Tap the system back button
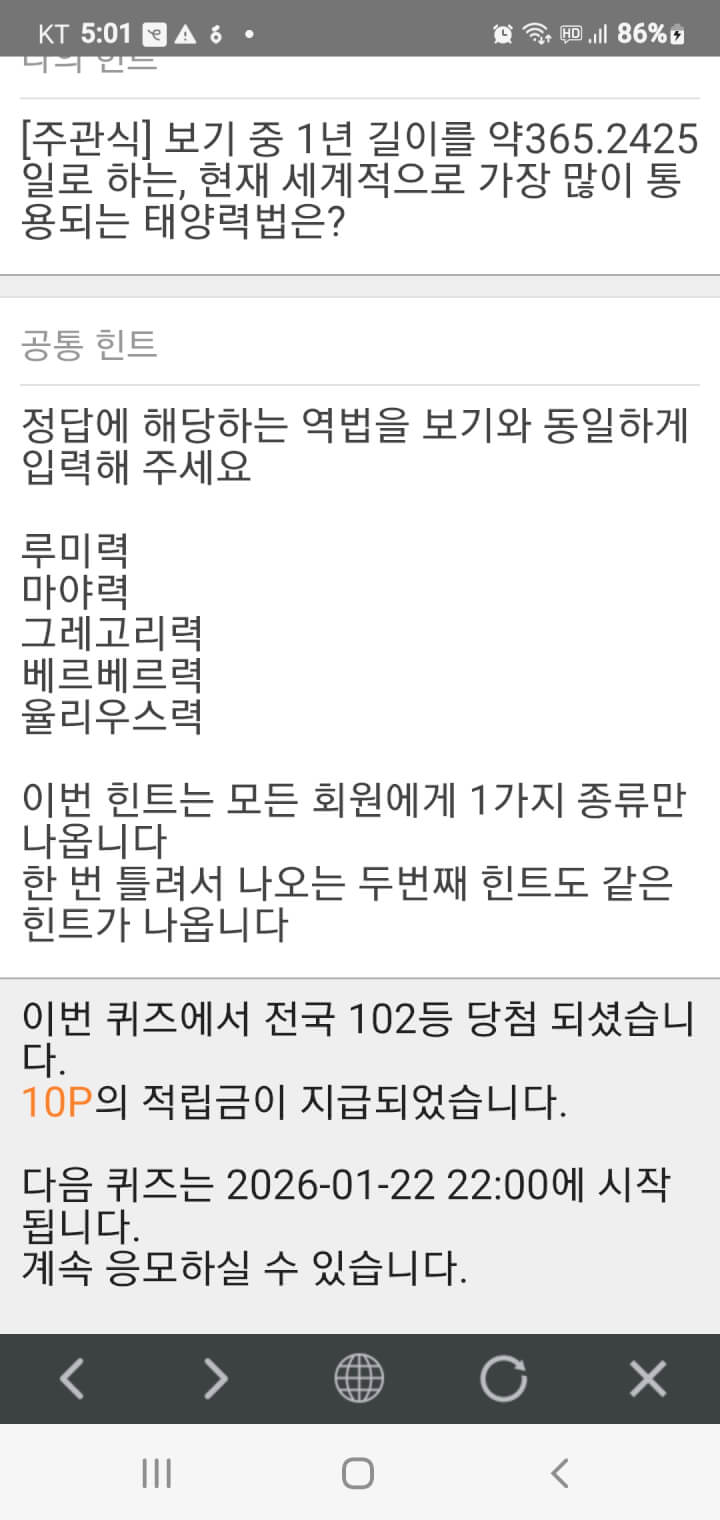This screenshot has height=1520, width=720. tap(560, 1473)
